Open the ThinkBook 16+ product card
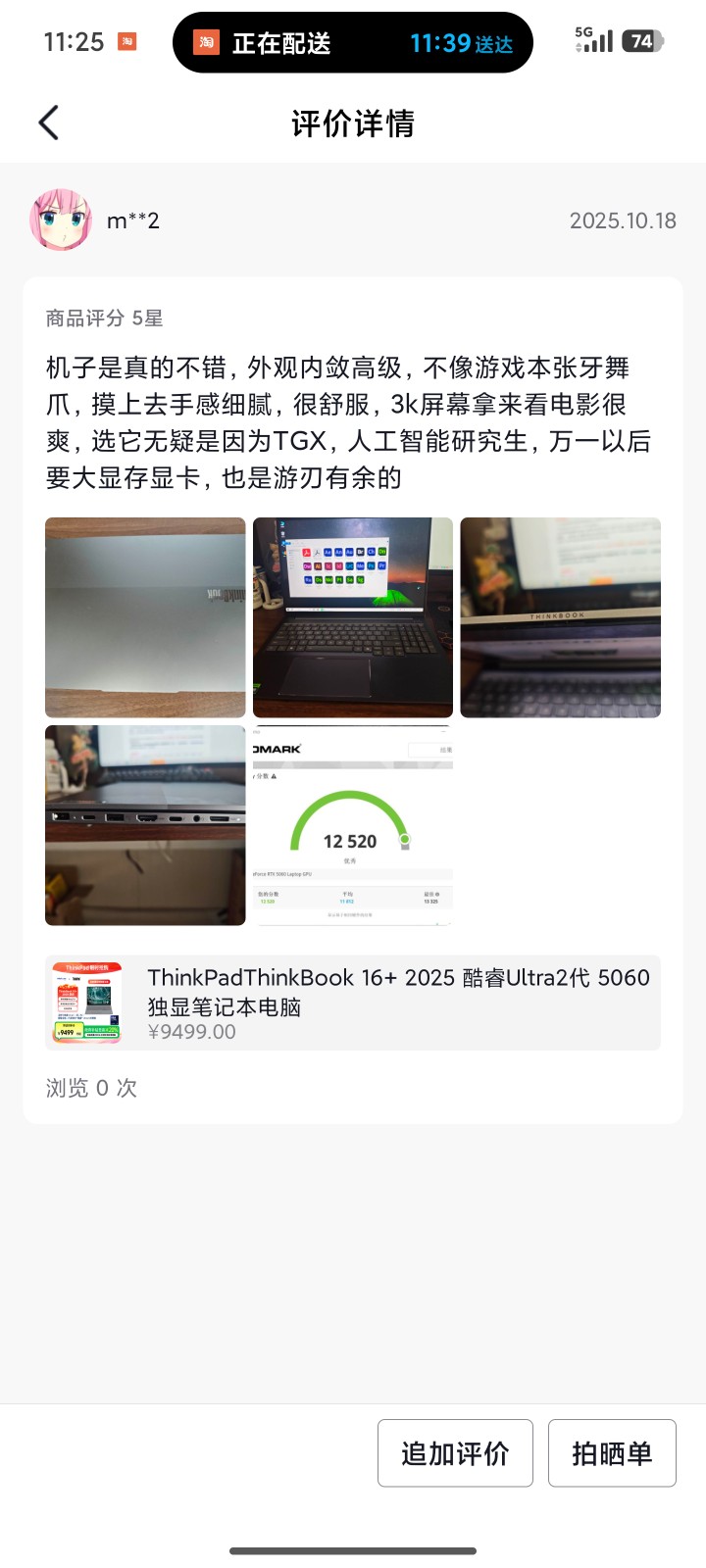The height and width of the screenshot is (1568, 706). 353,1003
